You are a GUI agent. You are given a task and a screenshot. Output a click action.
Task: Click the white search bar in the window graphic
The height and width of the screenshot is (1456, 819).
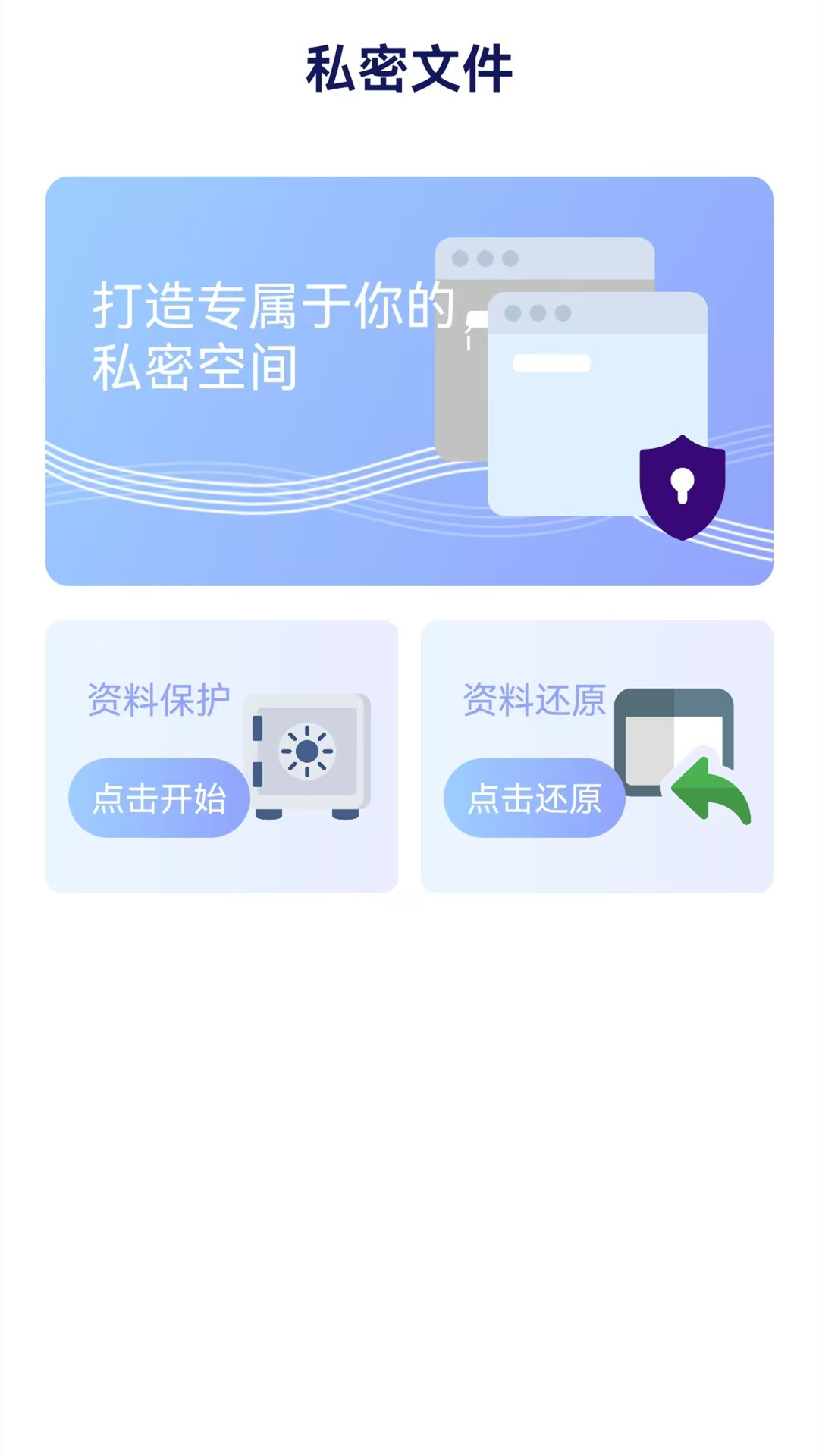tap(552, 363)
